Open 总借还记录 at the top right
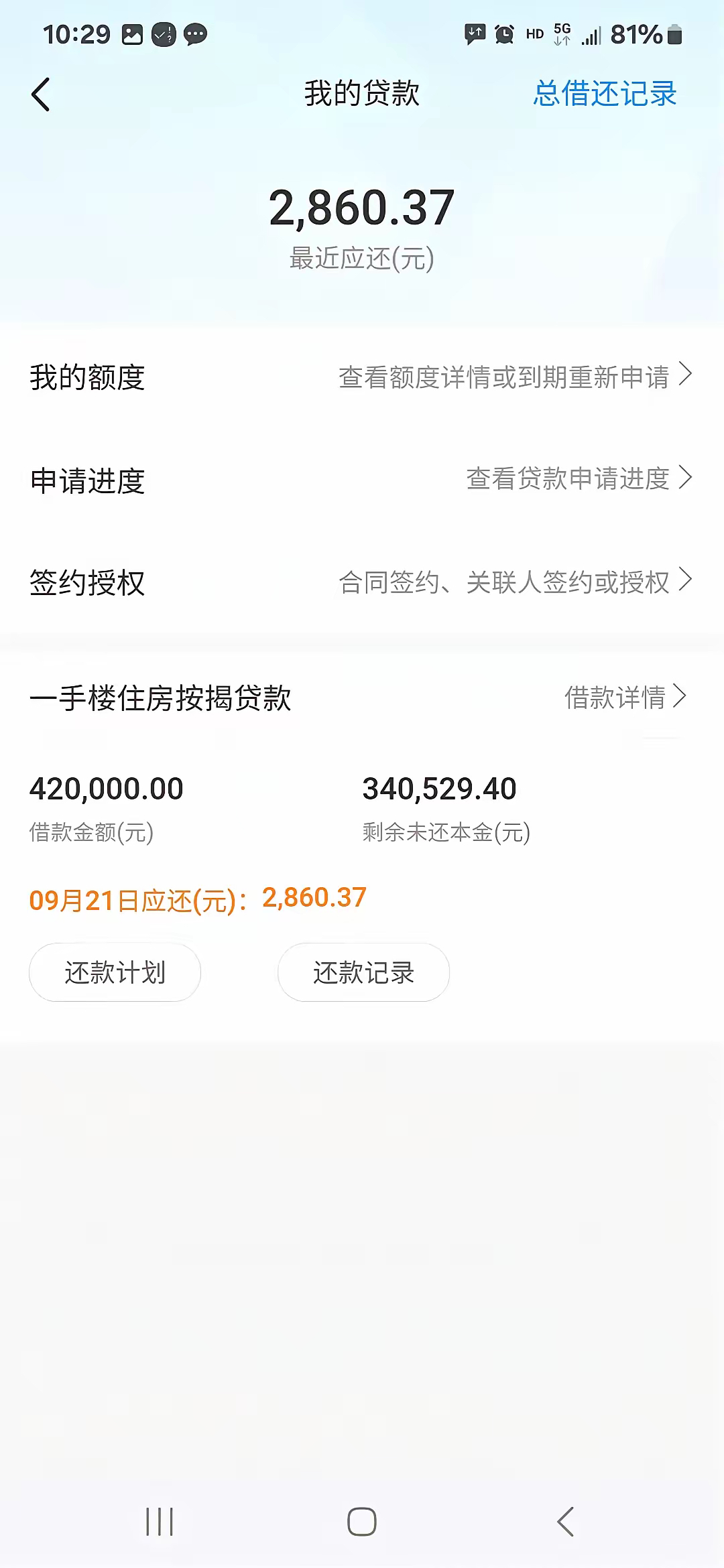The width and height of the screenshot is (724, 1568). coord(604,95)
